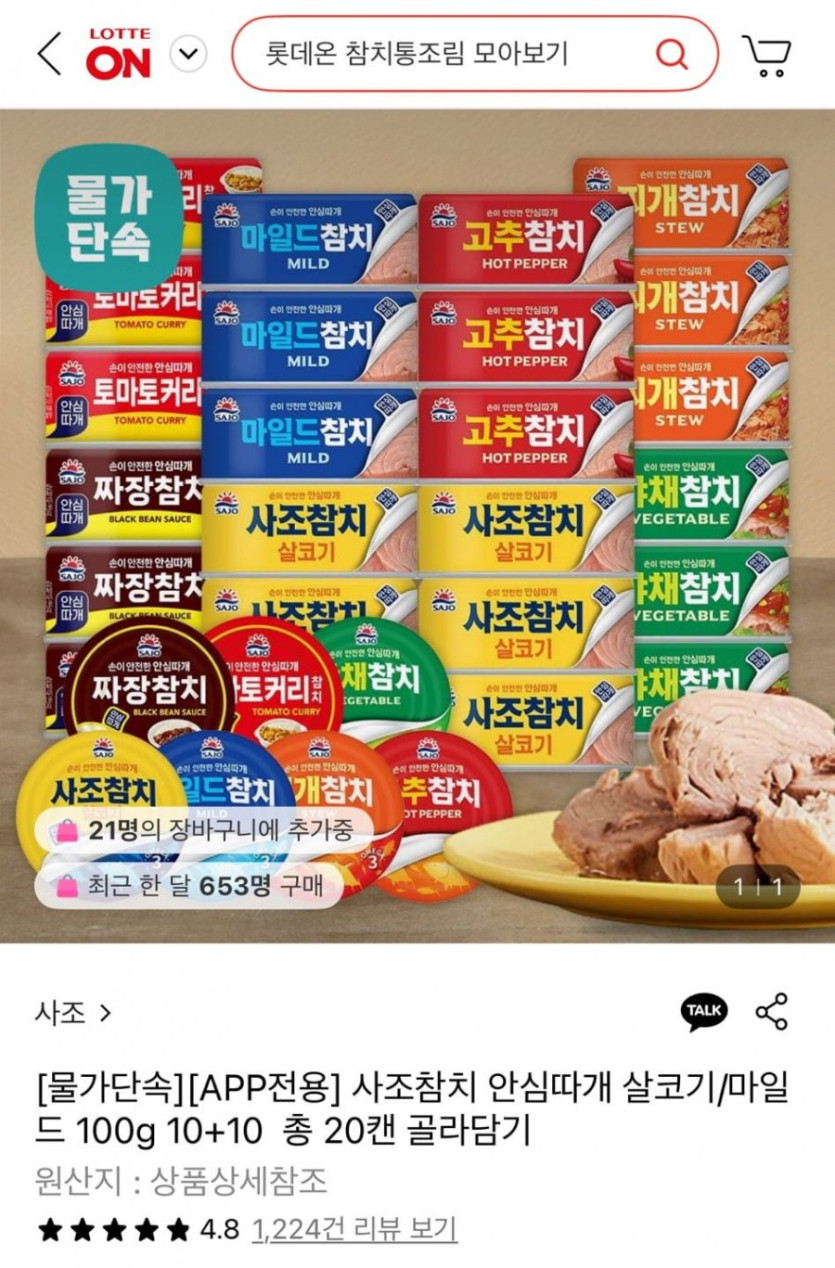
Task: Open the shopping cart
Action: 767,55
